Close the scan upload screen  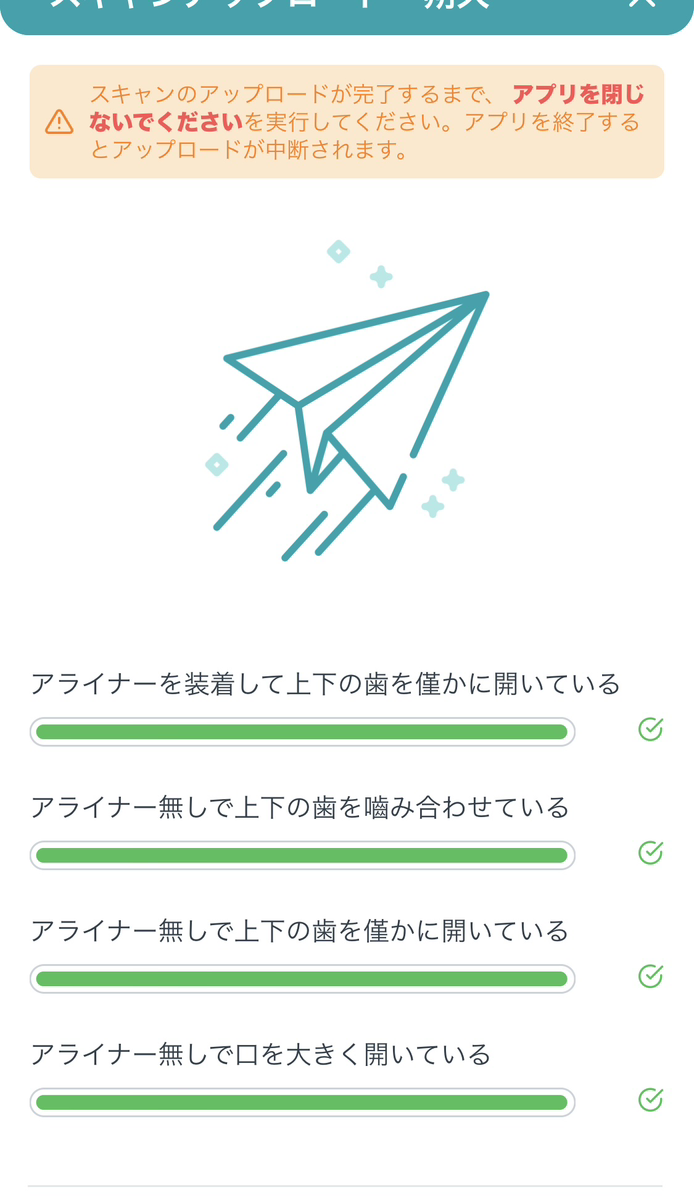pos(640,4)
